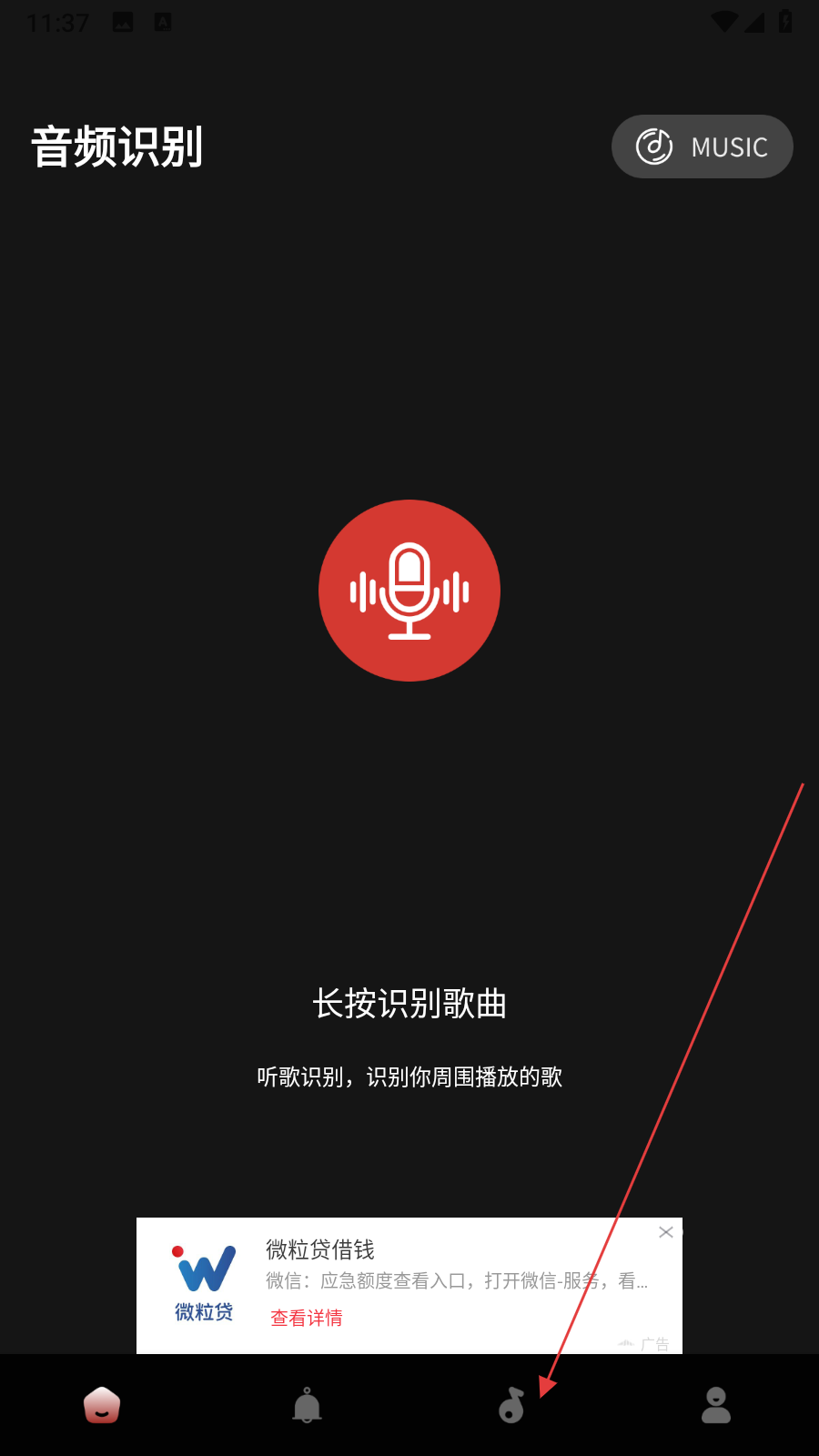
Task: Close the 微粒贷 ad banner
Action: (666, 1232)
